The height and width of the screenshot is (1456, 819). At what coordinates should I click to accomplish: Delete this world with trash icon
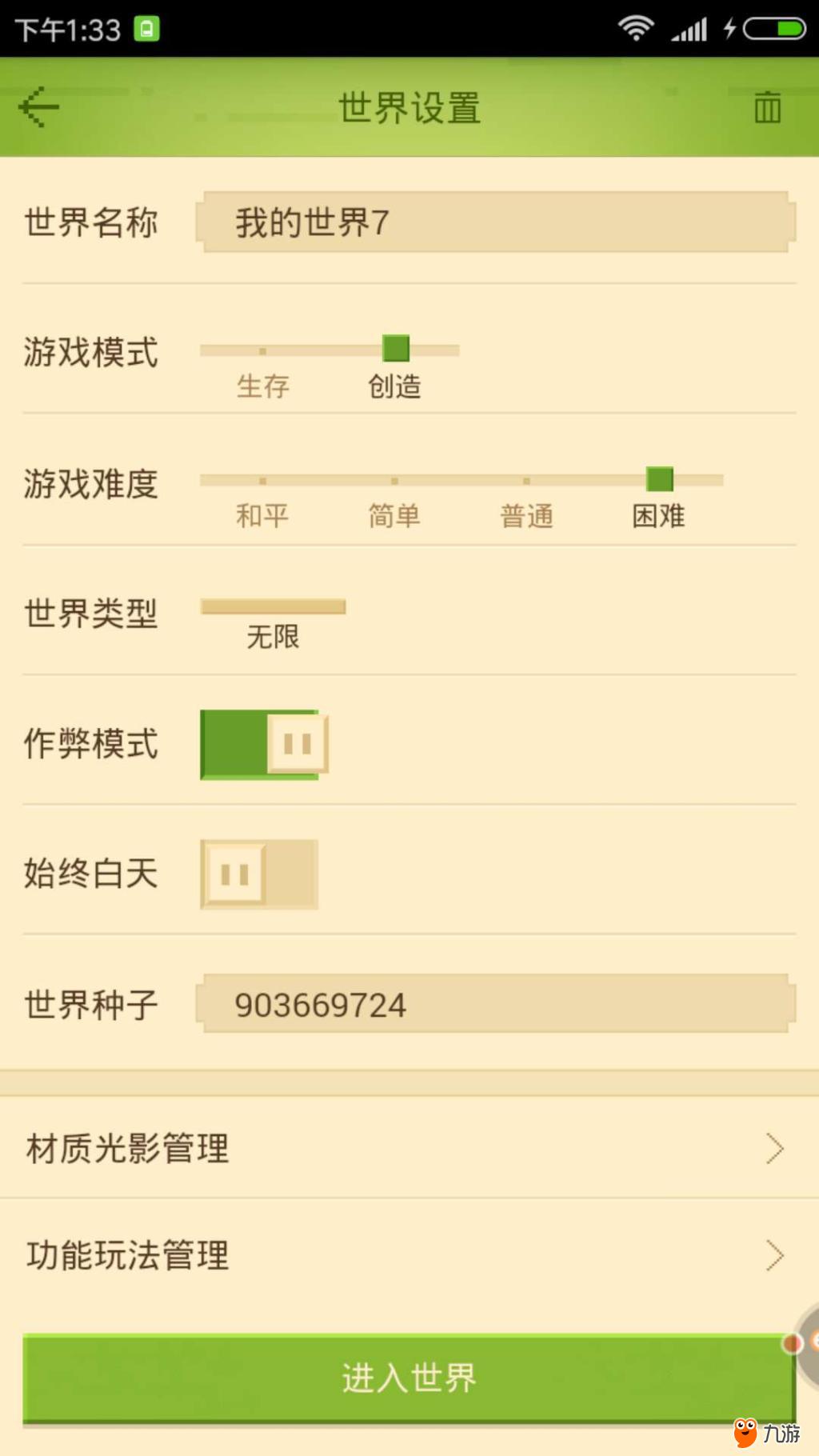[767, 107]
